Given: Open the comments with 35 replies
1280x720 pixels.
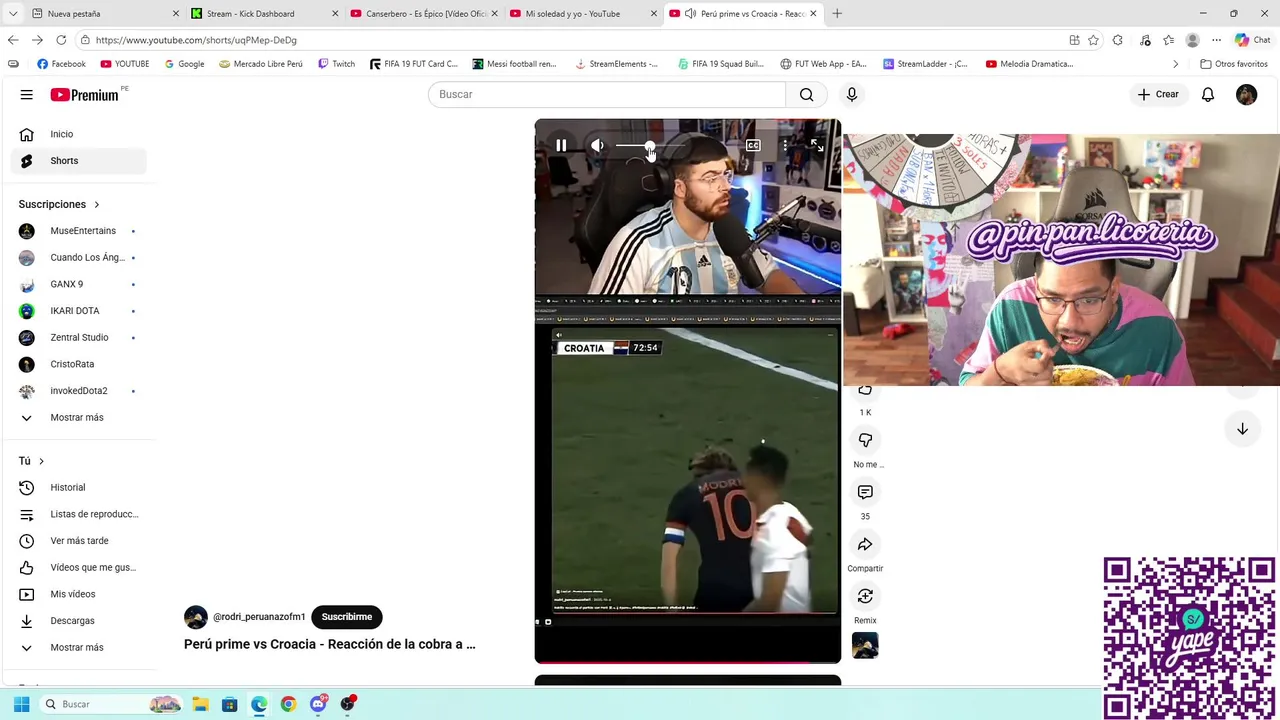Looking at the screenshot, I should (865, 493).
